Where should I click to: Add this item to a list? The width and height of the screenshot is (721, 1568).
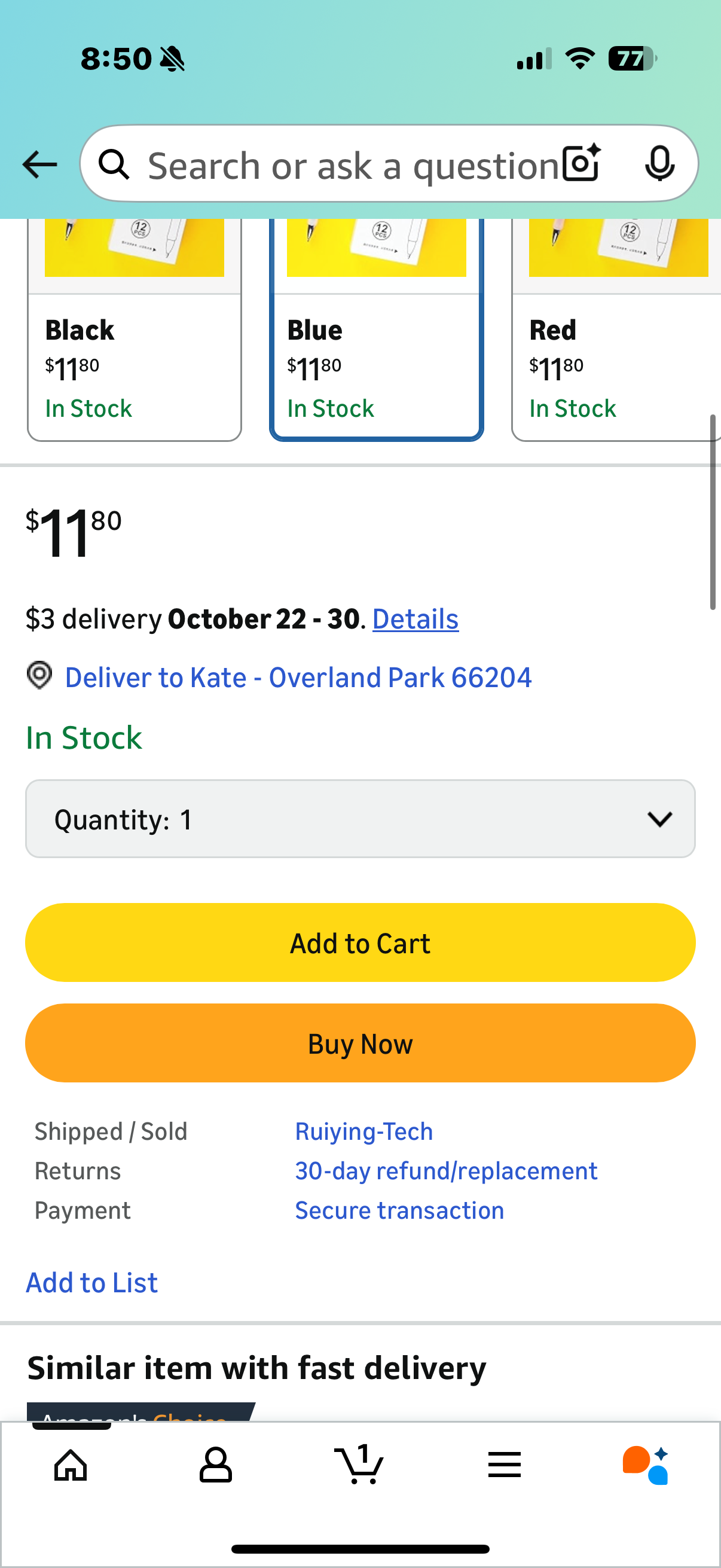coord(92,1283)
